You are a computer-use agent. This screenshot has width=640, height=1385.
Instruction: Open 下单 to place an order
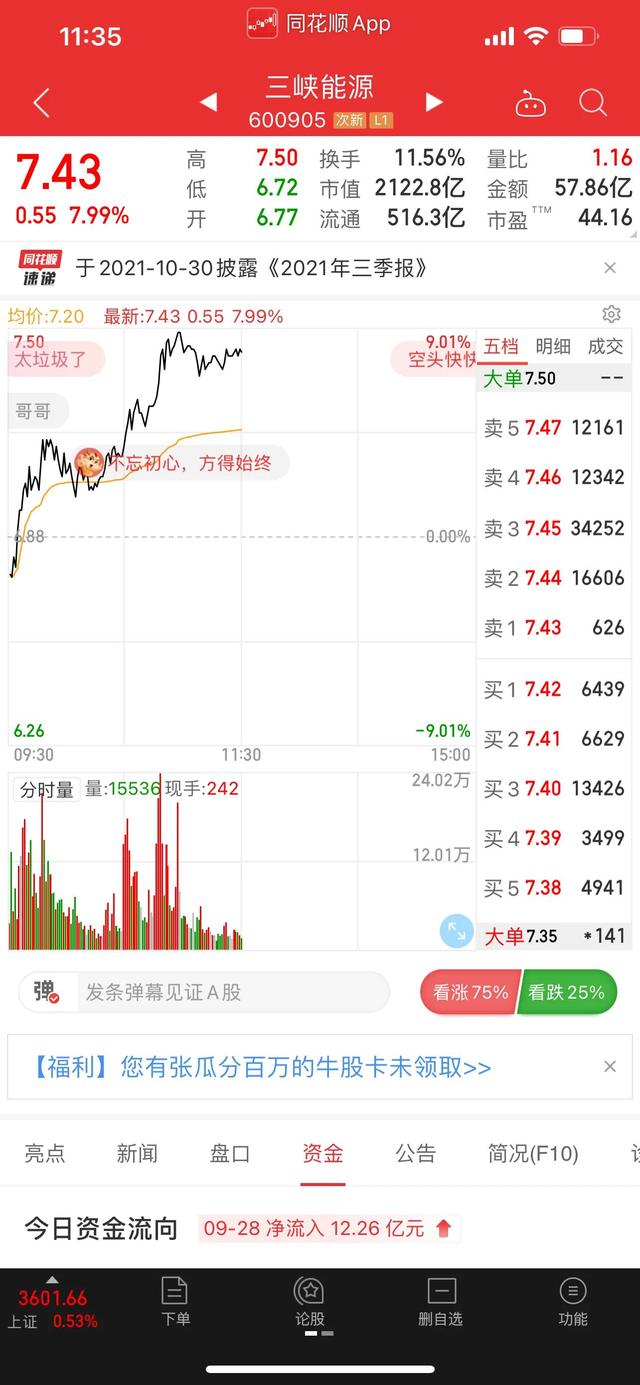coord(175,1301)
